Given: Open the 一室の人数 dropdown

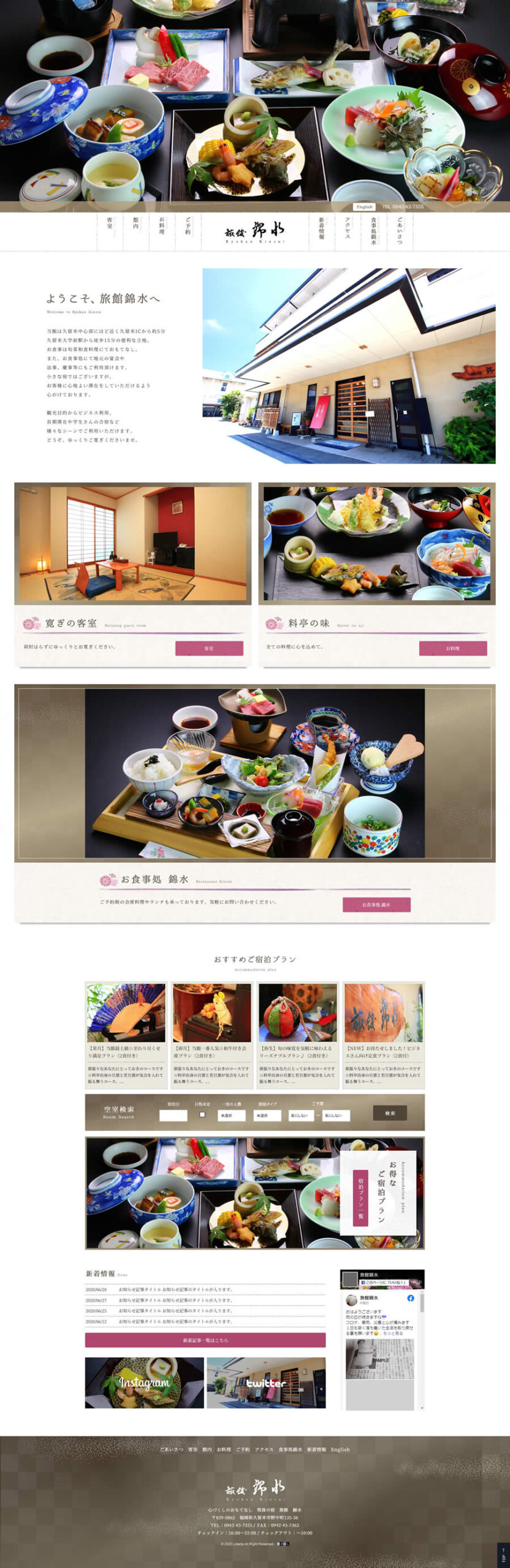Looking at the screenshot, I should pyautogui.click(x=230, y=1115).
